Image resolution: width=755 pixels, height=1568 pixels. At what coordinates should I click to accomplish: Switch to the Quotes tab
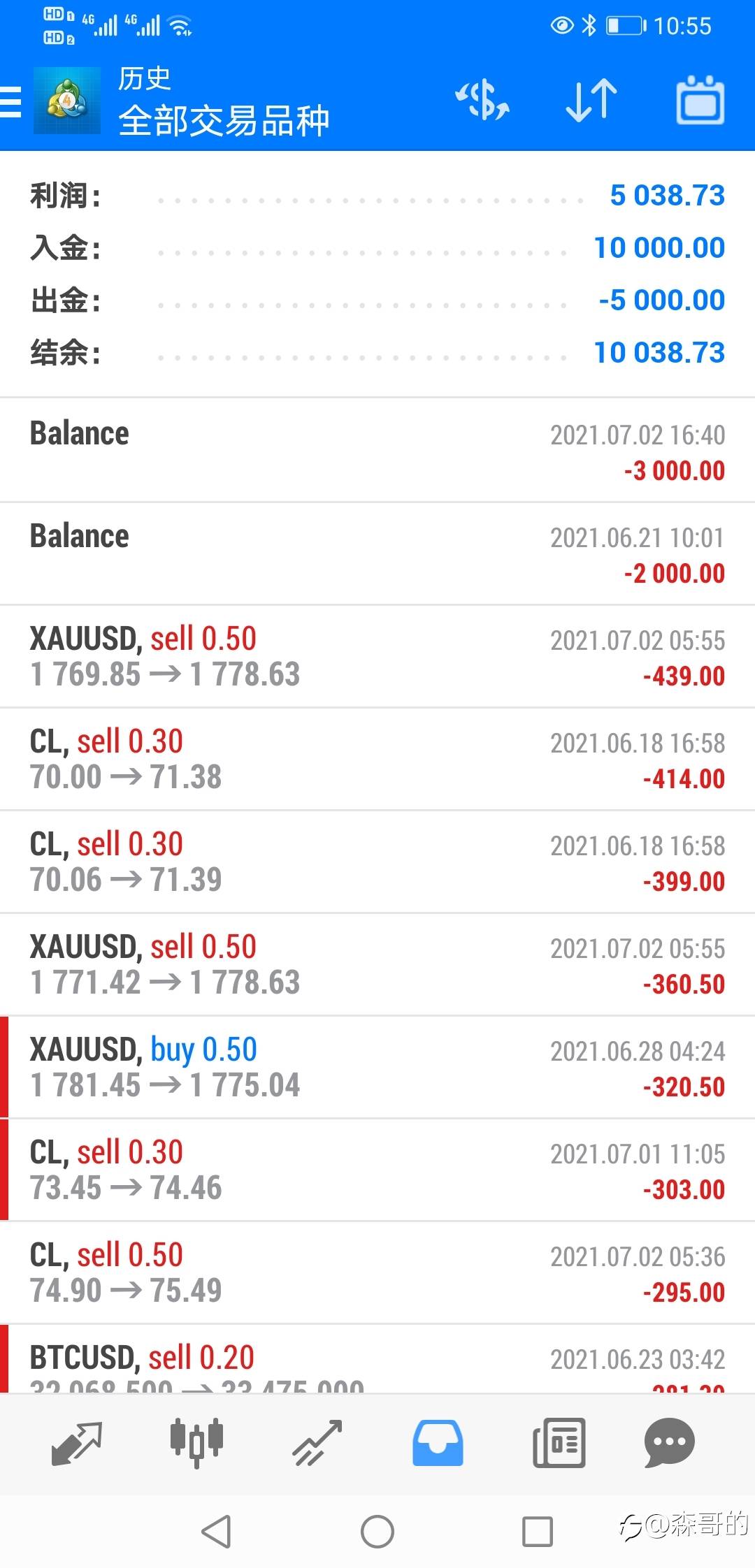pyautogui.click(x=77, y=1443)
